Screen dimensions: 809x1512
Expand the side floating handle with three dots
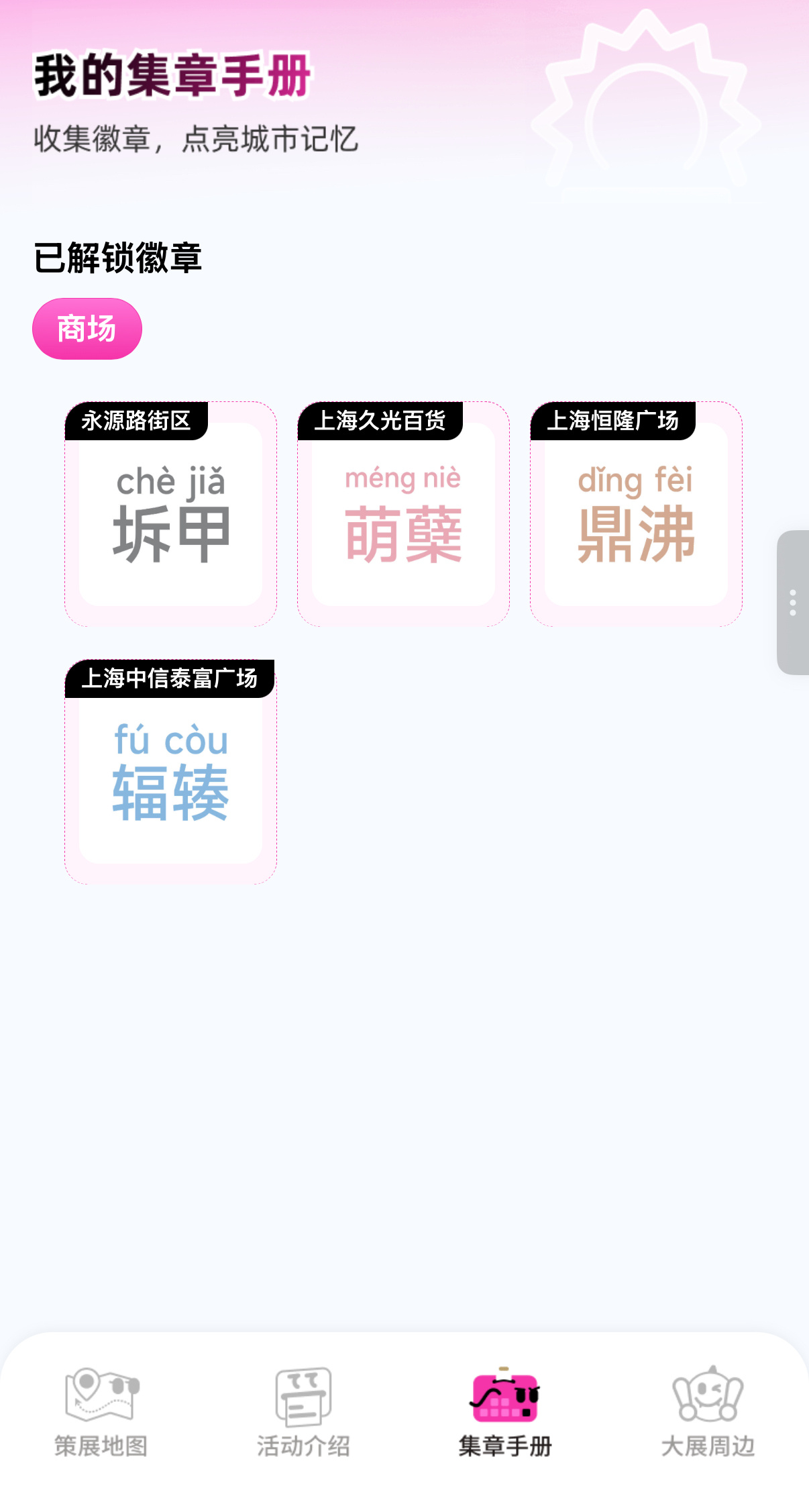tap(793, 603)
